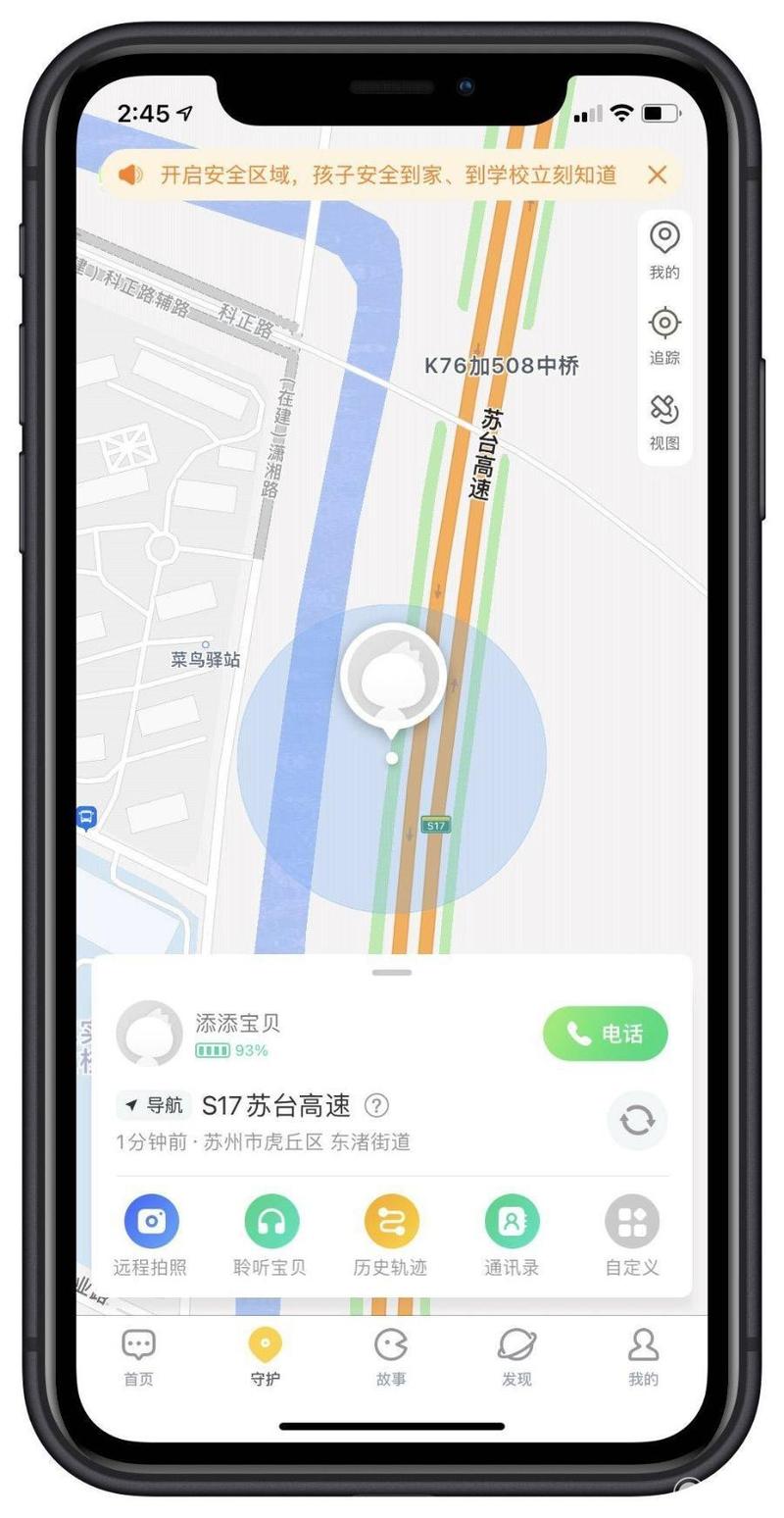Screen dimensions: 784x1518
Task: Enable 追踪 tracking mode
Action: pyautogui.click(x=664, y=334)
